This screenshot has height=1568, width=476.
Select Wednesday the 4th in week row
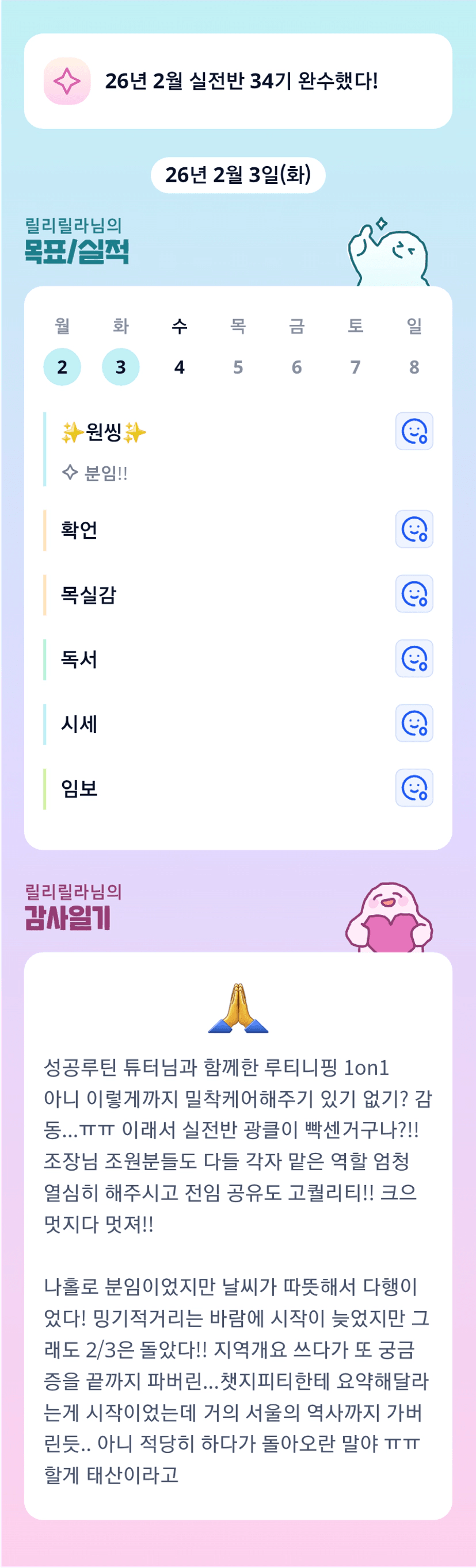(179, 367)
